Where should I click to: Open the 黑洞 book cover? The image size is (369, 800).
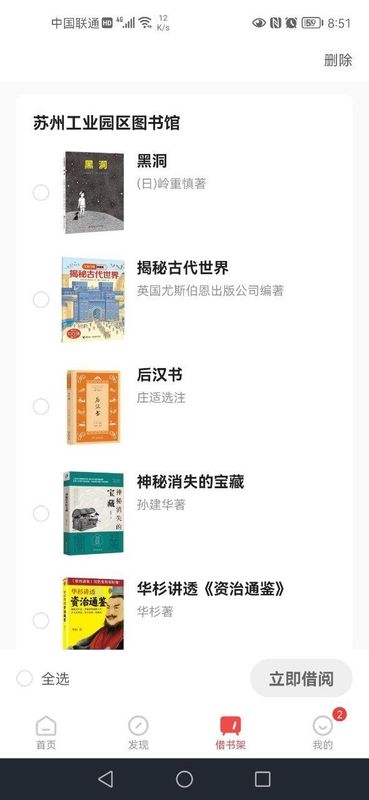pyautogui.click(x=94, y=192)
